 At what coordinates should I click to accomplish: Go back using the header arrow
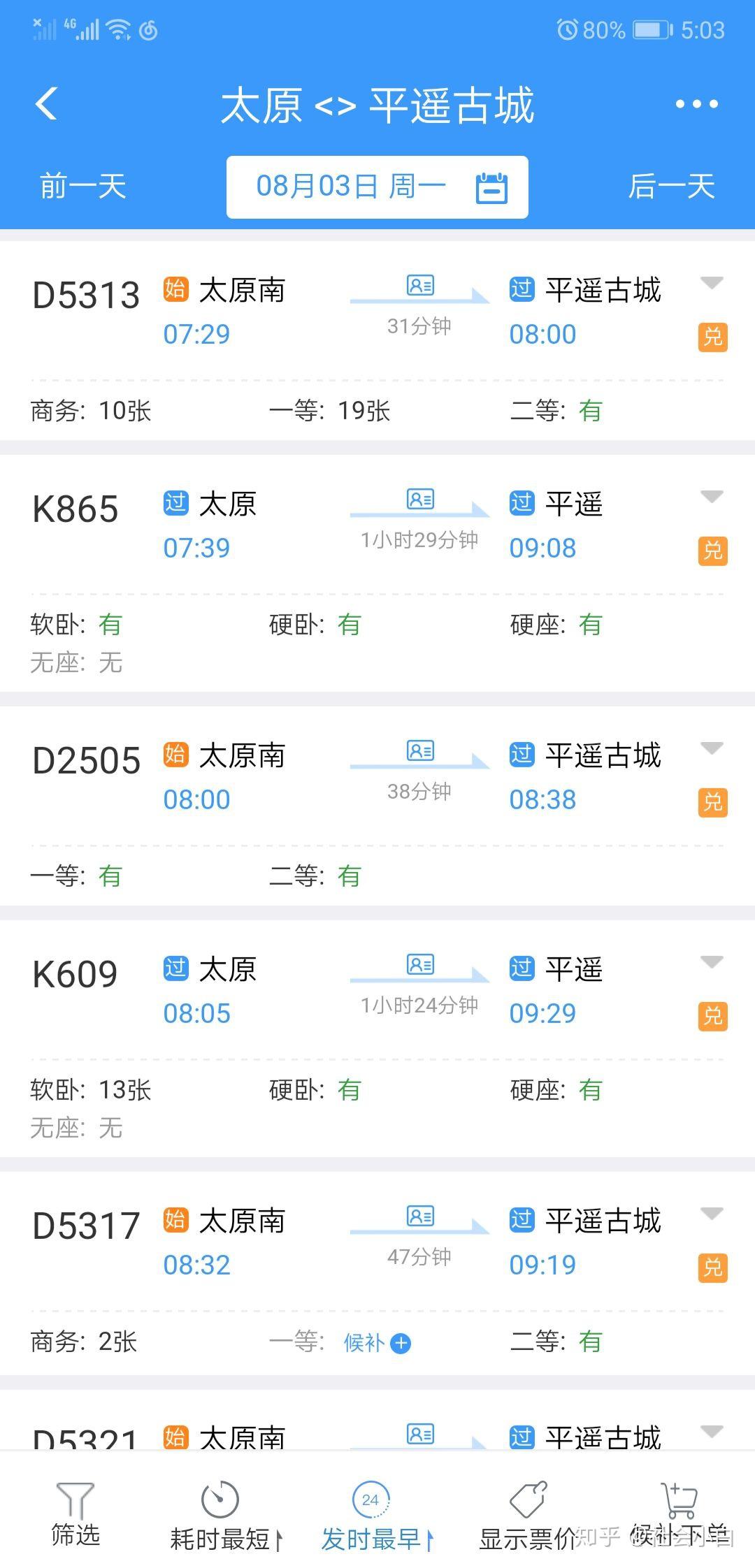pyautogui.click(x=46, y=105)
